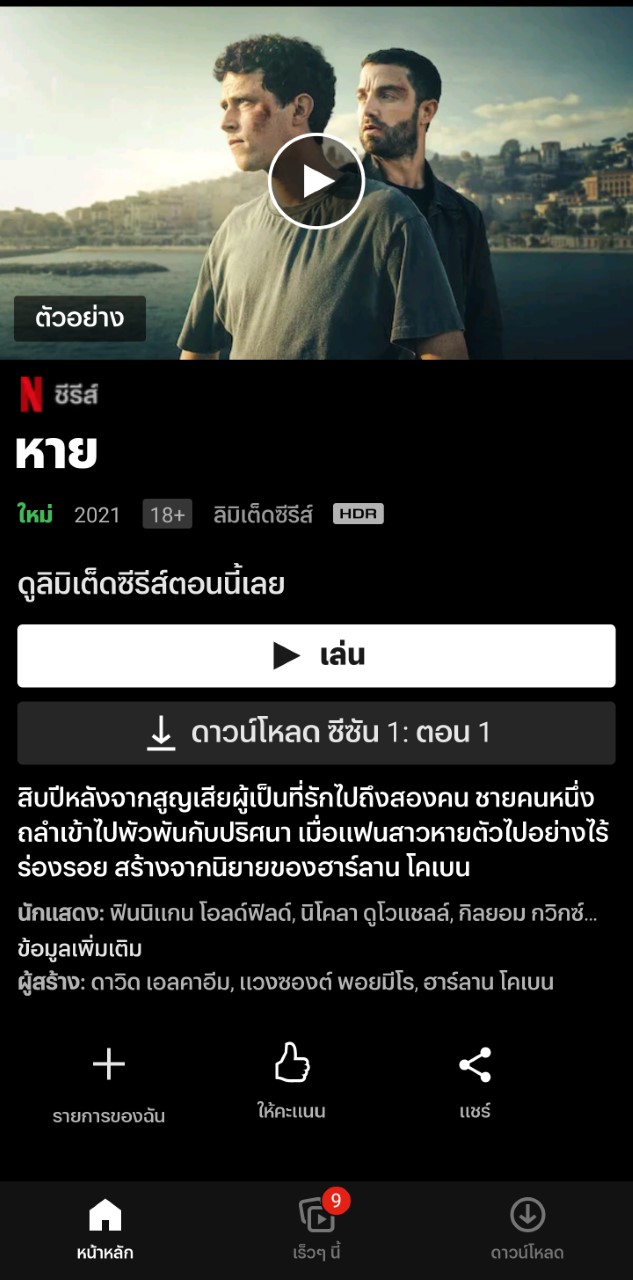Tap the white เล่น play button
This screenshot has height=1280, width=633.
pos(316,656)
